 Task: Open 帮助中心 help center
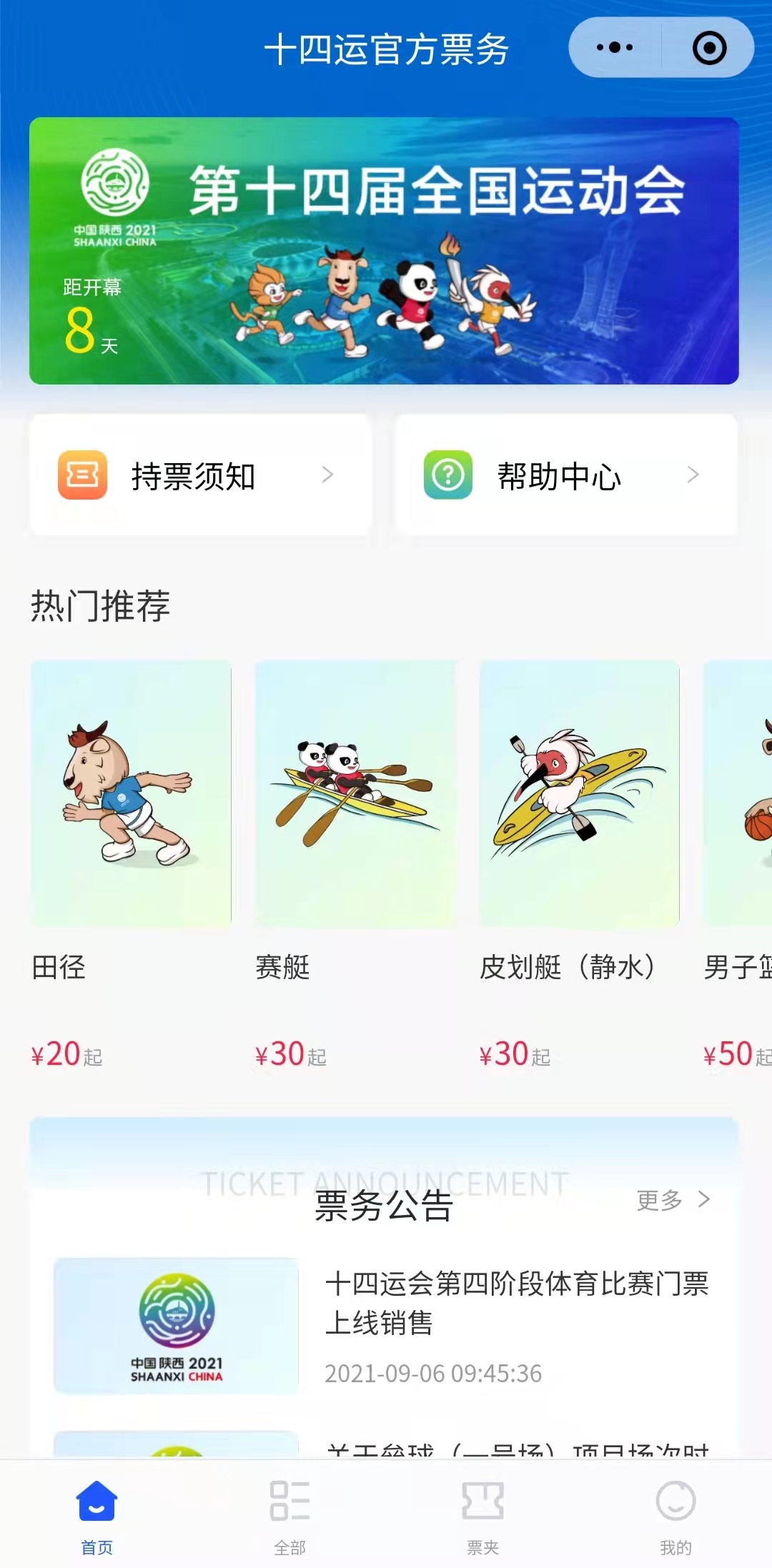click(565, 475)
